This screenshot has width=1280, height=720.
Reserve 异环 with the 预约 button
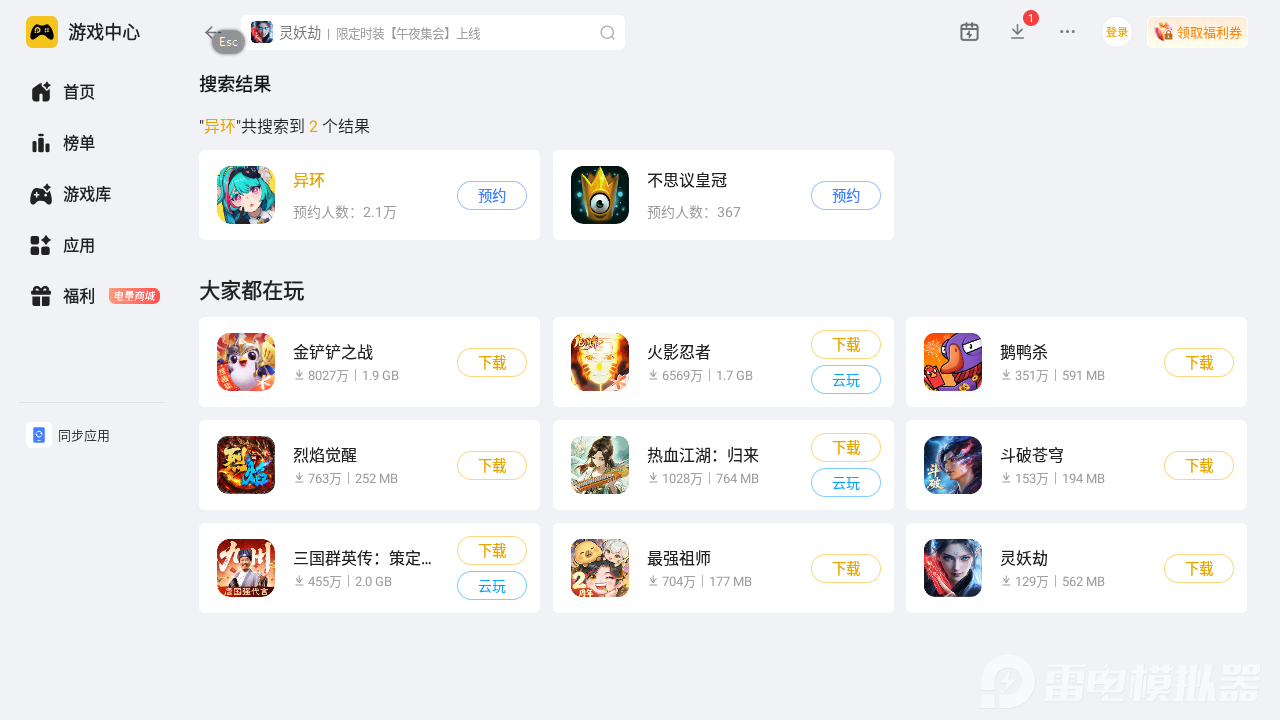pyautogui.click(x=492, y=195)
